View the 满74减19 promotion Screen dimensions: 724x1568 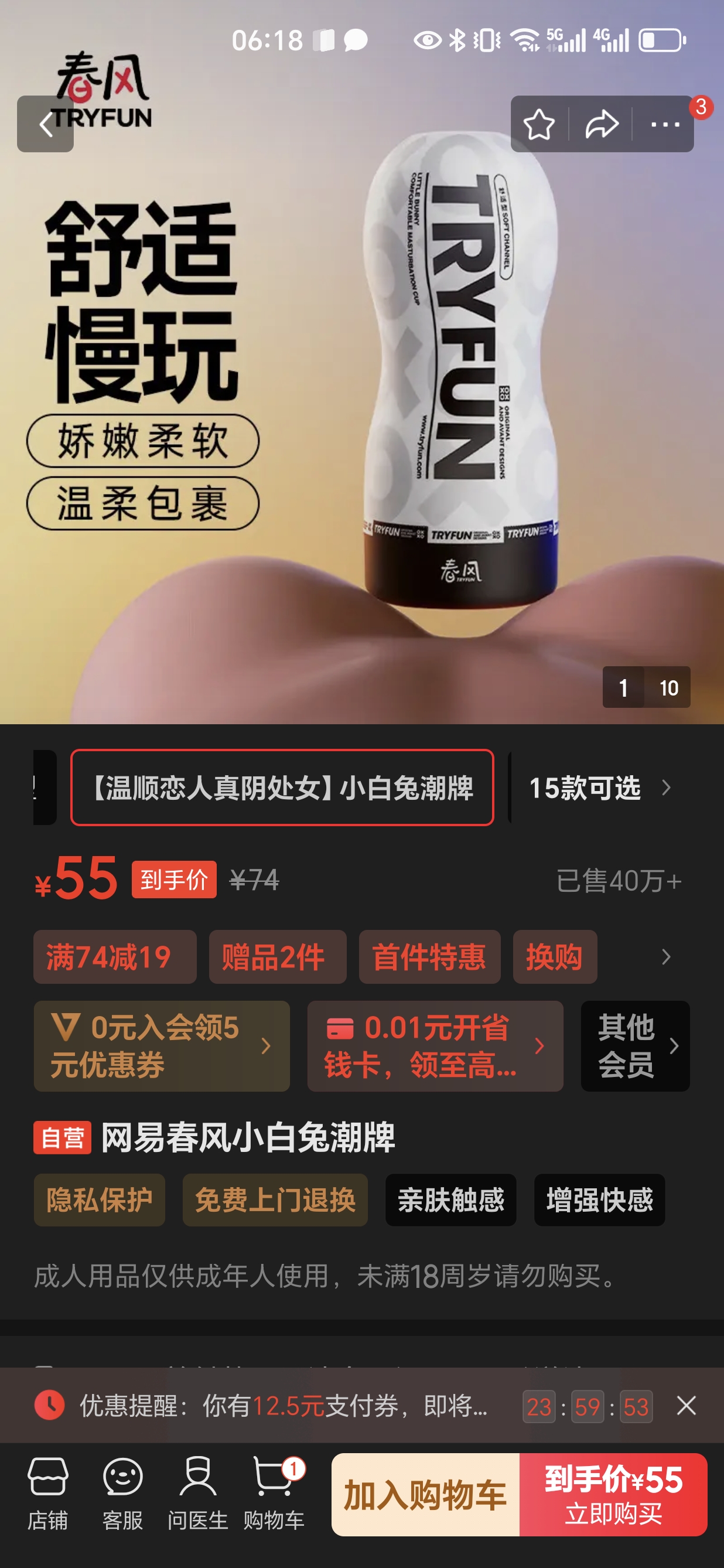click(114, 957)
